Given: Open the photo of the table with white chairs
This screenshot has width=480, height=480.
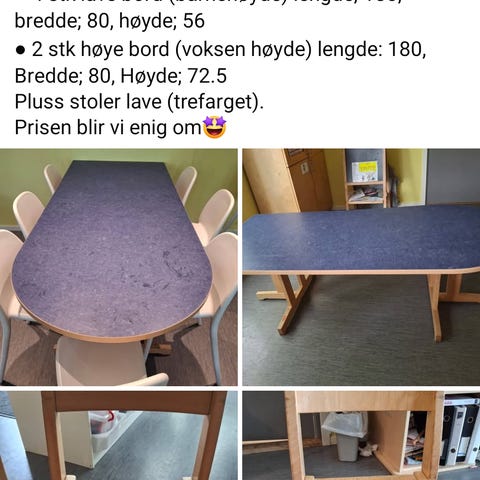Looking at the screenshot, I should 119,267.
